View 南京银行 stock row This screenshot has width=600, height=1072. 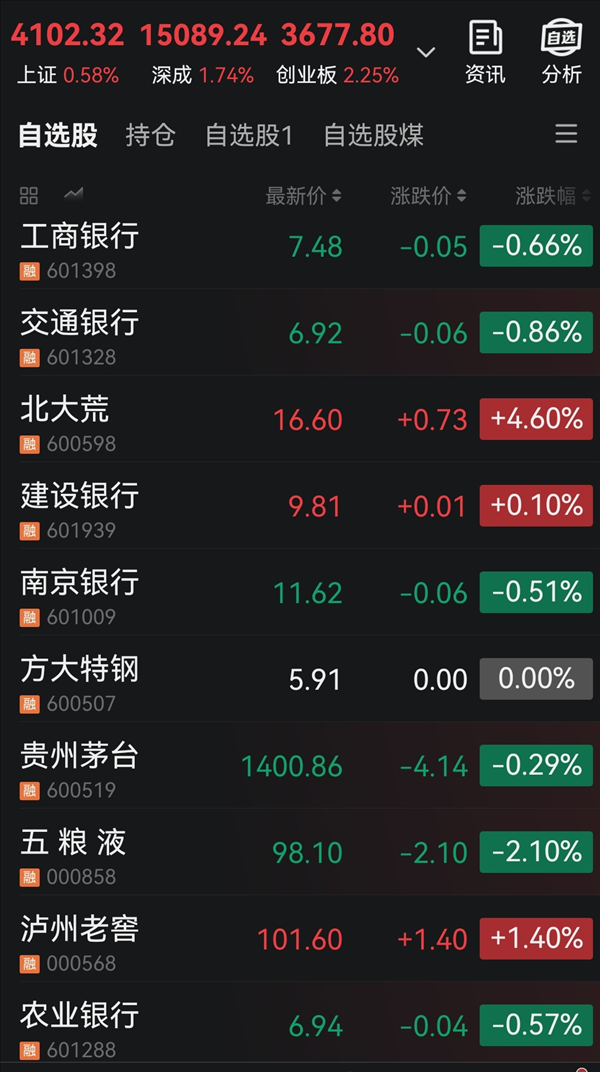tap(80, 593)
